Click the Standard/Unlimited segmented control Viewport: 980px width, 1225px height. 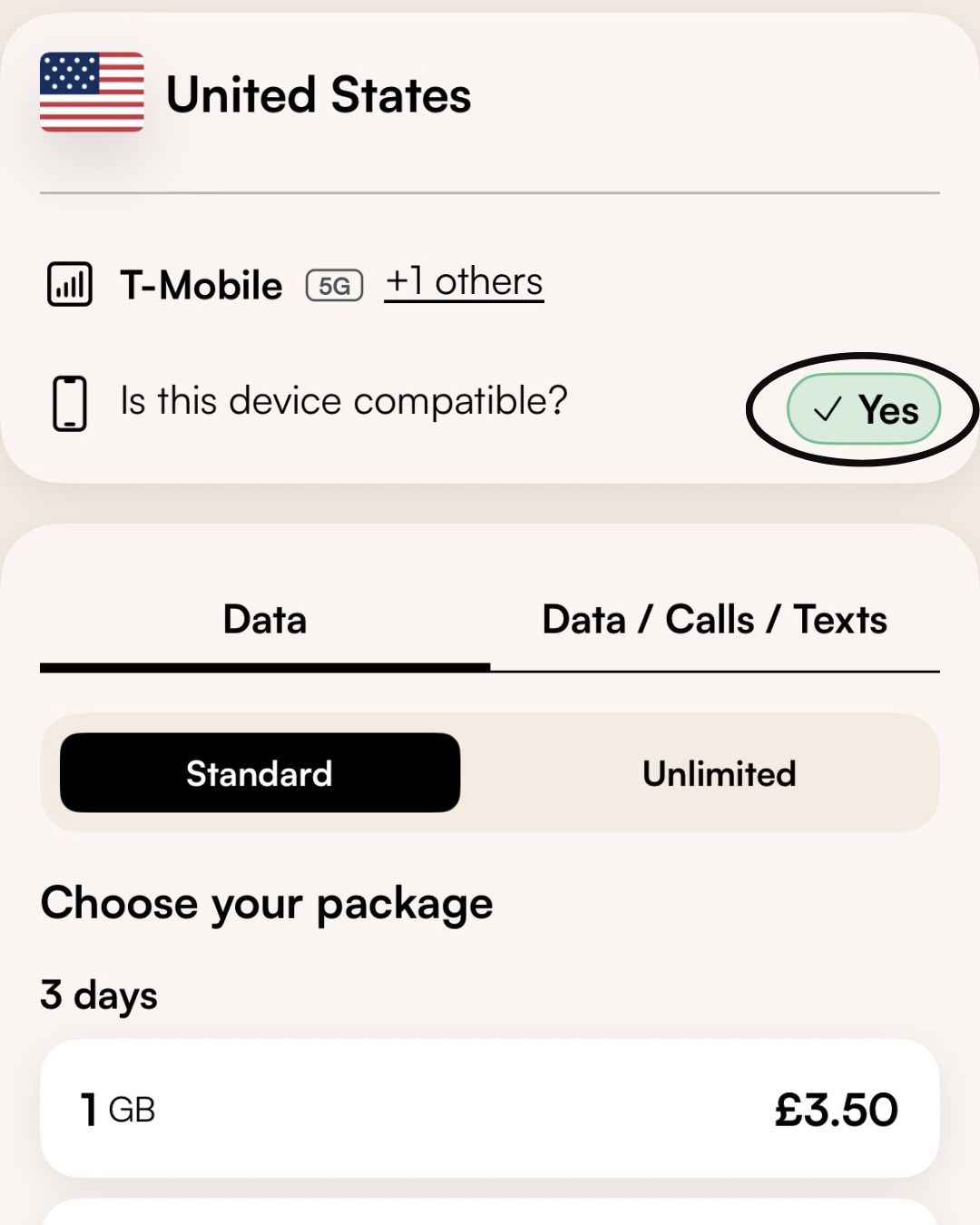(490, 772)
